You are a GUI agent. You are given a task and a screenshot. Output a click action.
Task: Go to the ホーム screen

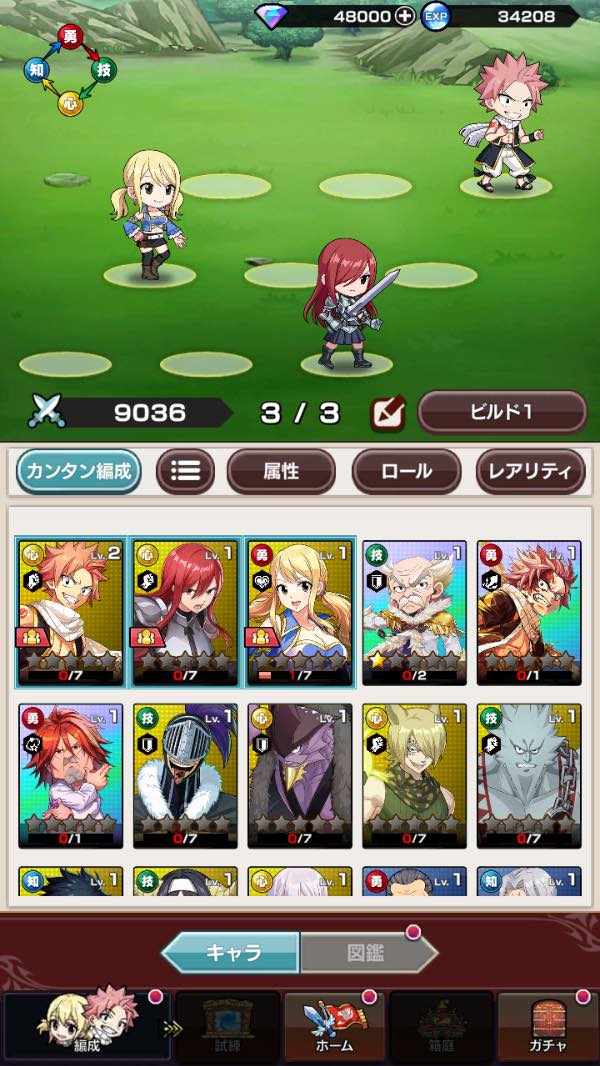pos(333,1027)
